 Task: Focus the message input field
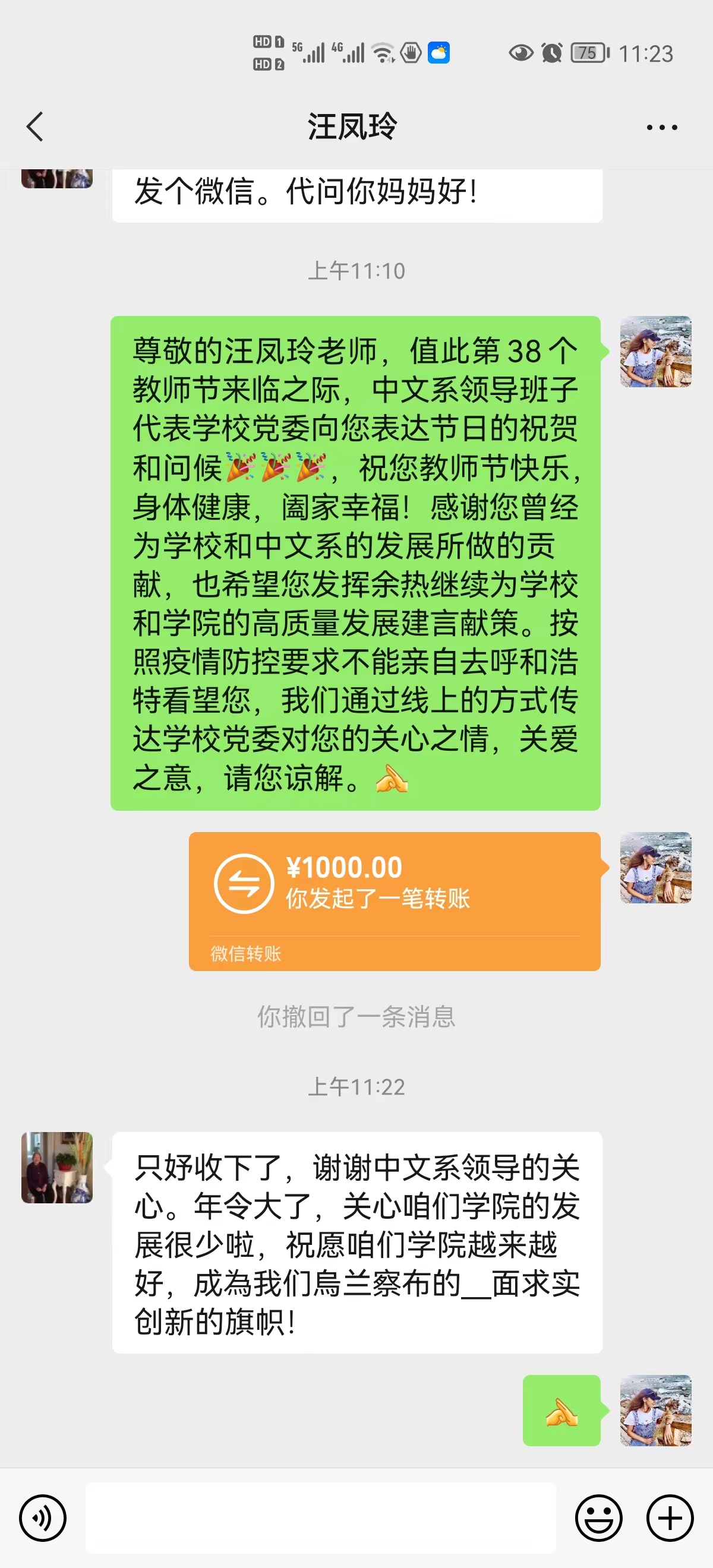click(x=320, y=1518)
